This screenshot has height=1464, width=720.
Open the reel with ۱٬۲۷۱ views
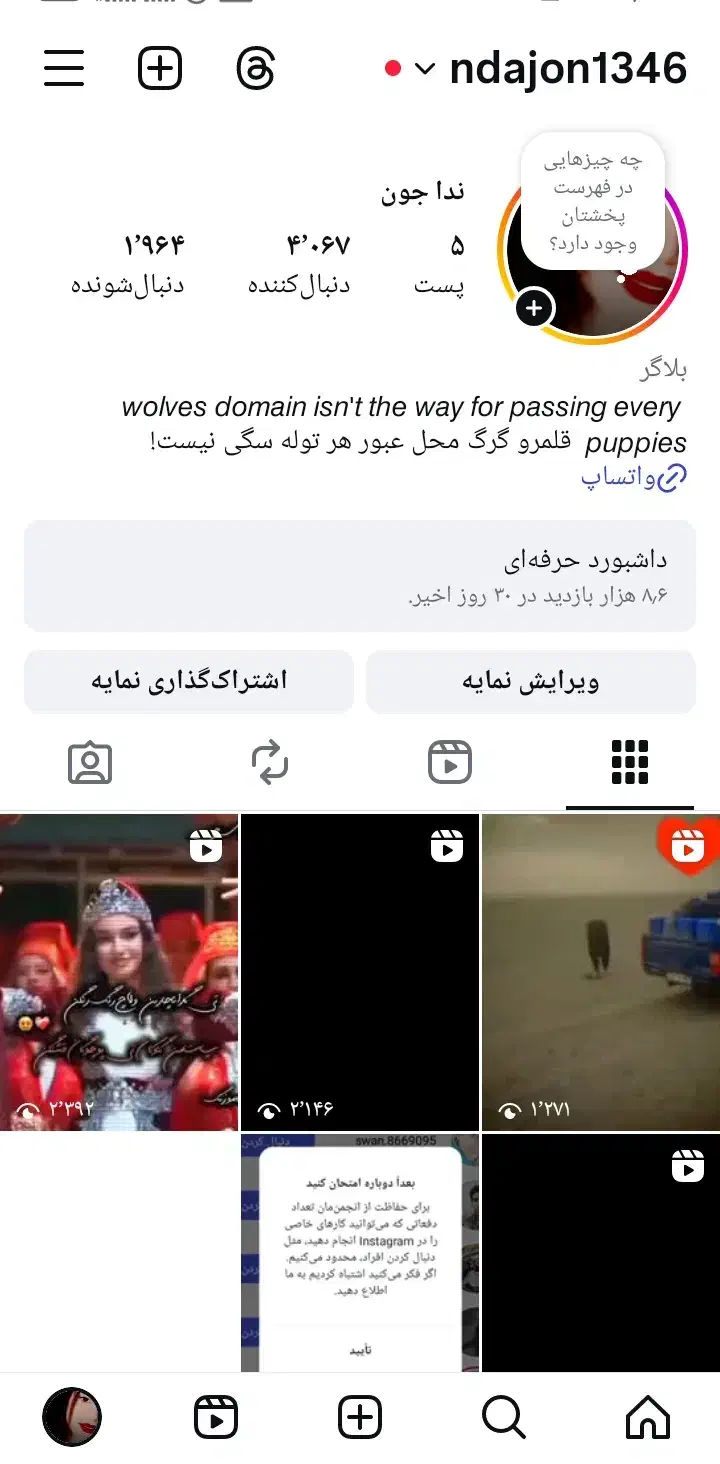[601, 972]
